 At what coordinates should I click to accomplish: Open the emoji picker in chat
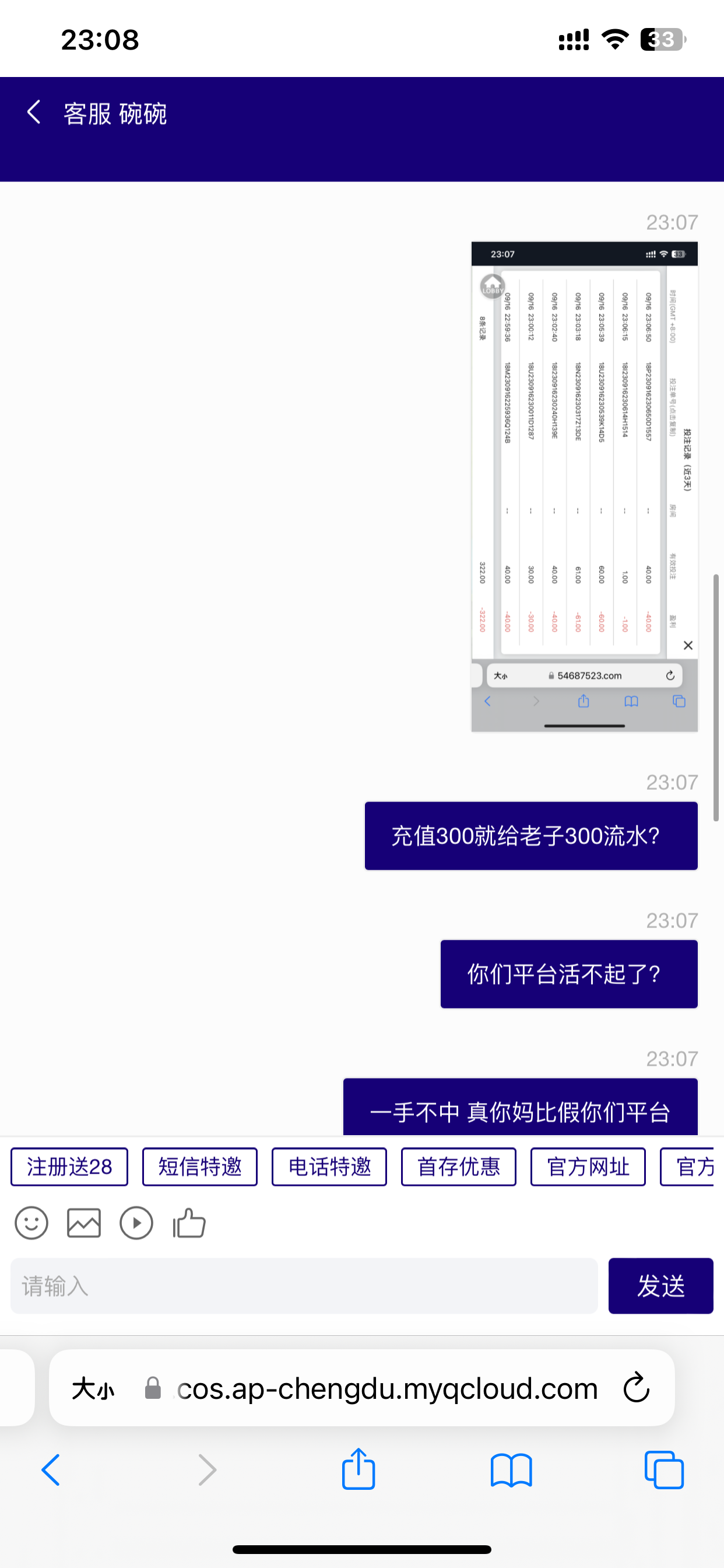pyautogui.click(x=31, y=1223)
